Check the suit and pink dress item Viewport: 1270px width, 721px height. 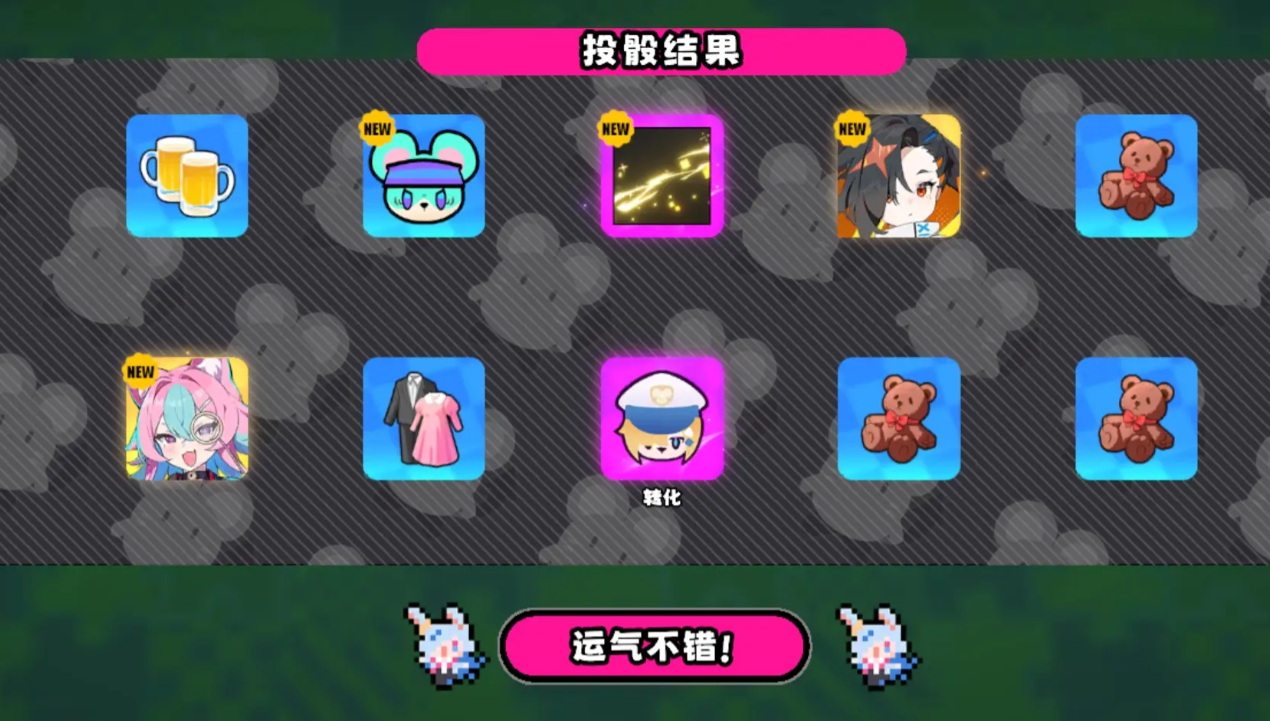click(x=424, y=419)
